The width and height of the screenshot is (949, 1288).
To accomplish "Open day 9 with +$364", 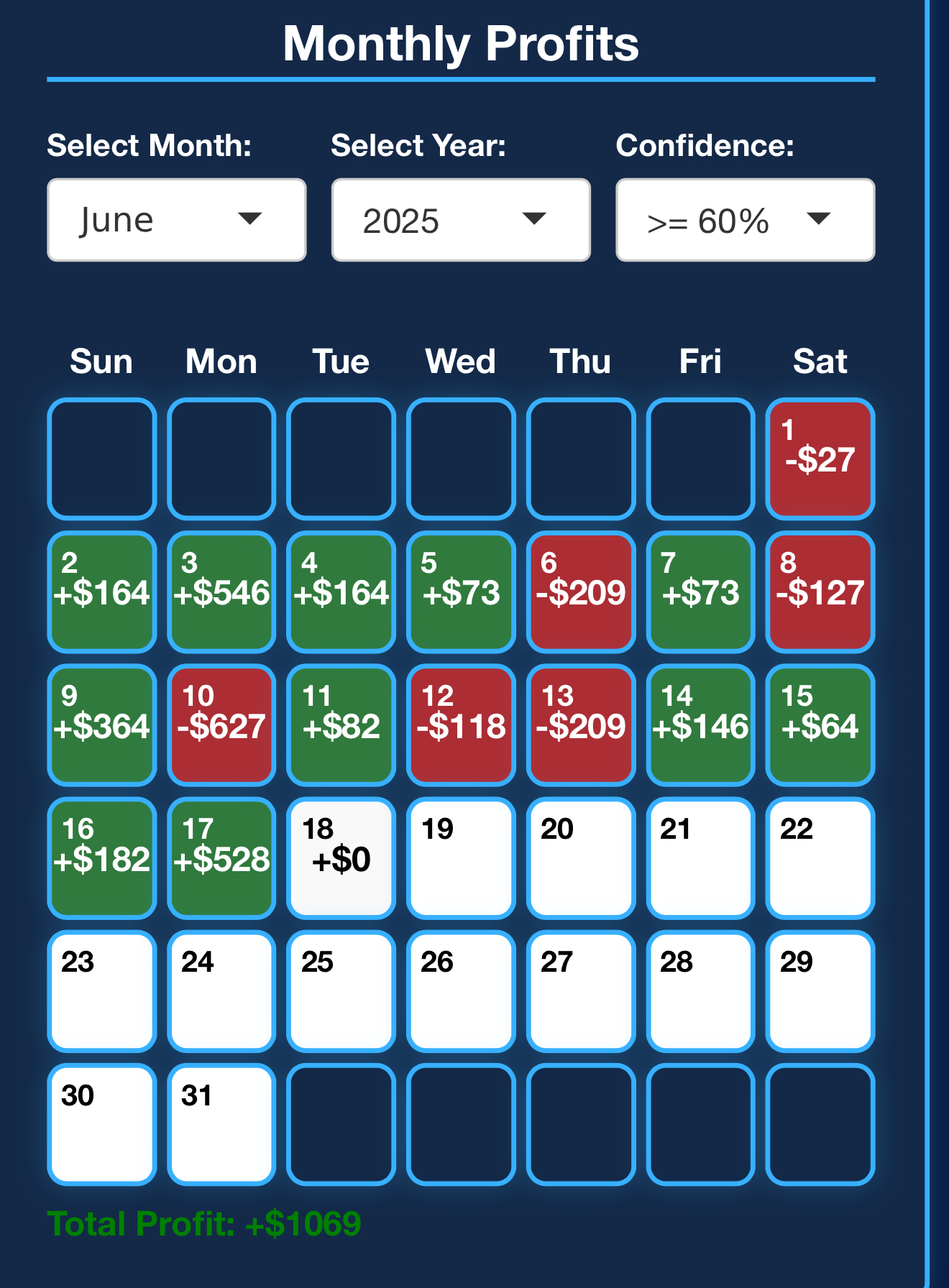I will pyautogui.click(x=101, y=724).
